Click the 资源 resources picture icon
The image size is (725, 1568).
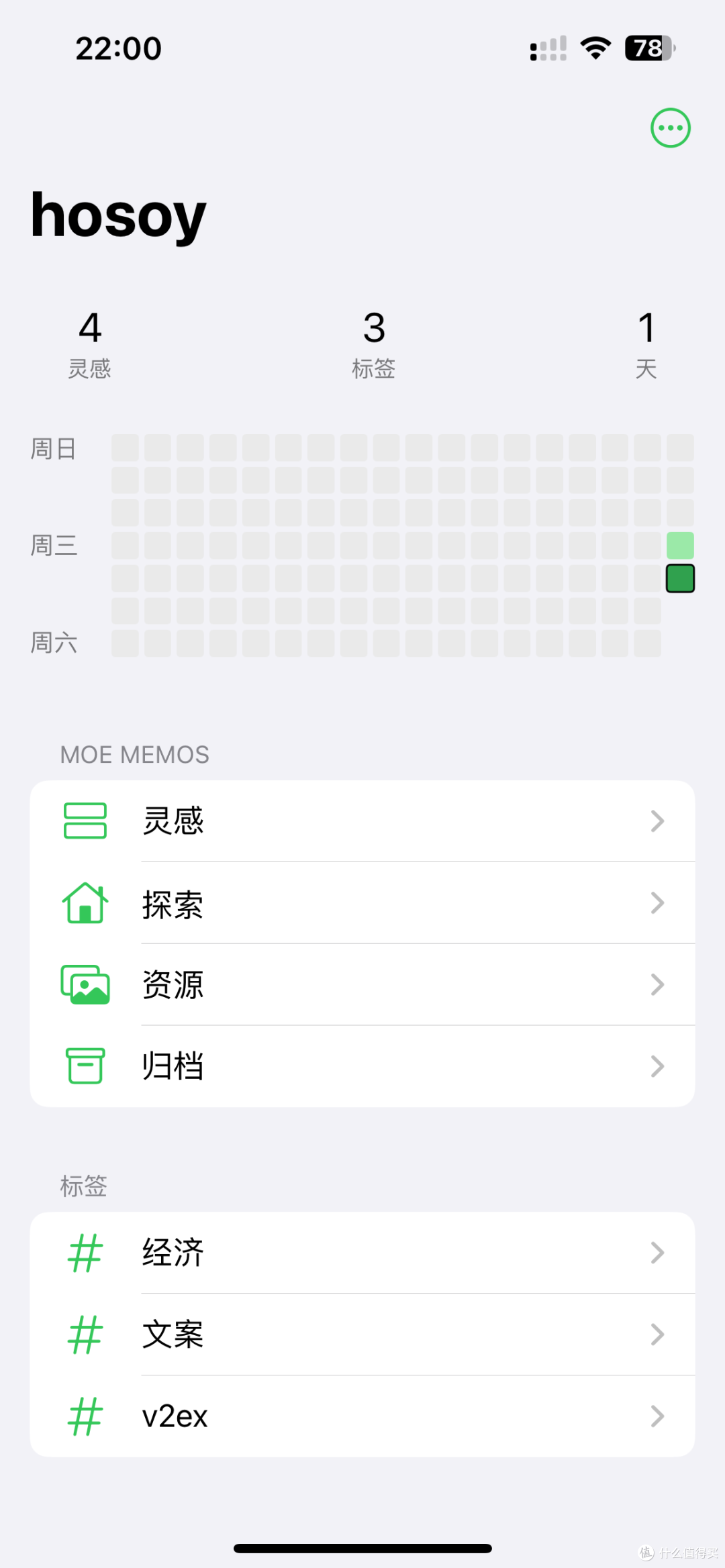point(85,984)
